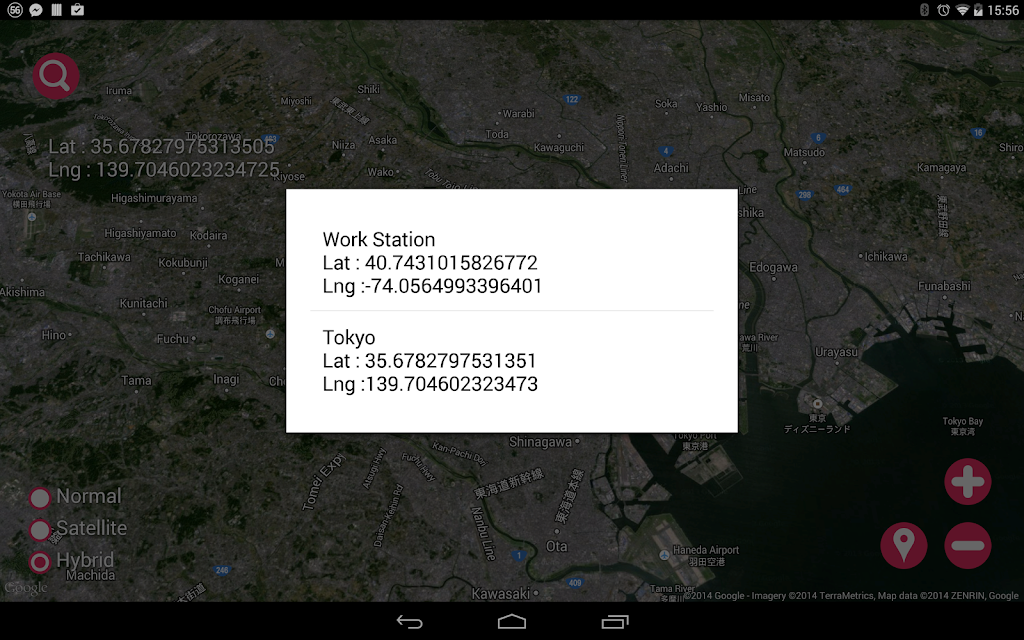
Task: Open recent apps from navigation bar
Action: coord(615,622)
